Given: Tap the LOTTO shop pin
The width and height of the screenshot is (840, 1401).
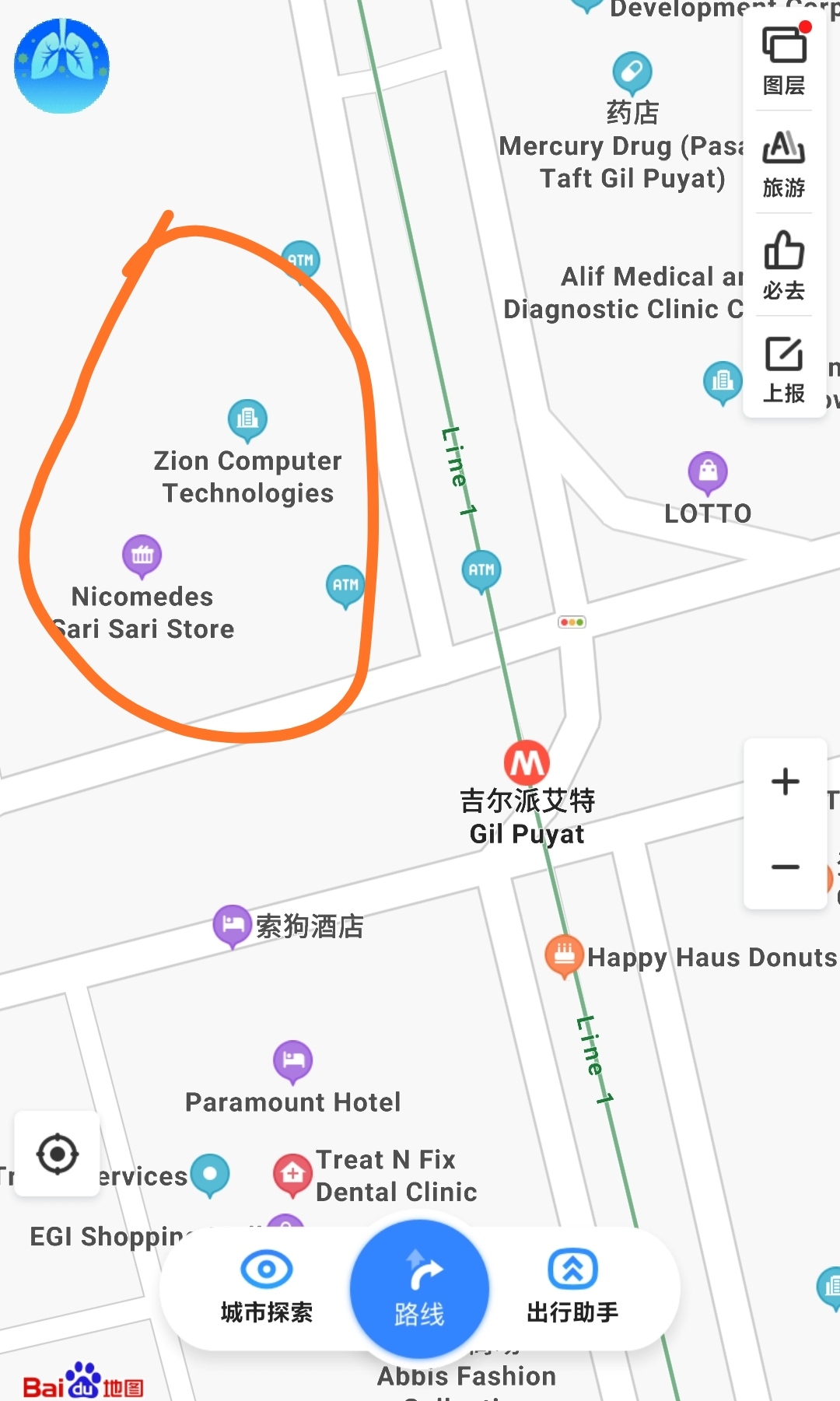Looking at the screenshot, I should point(708,472).
